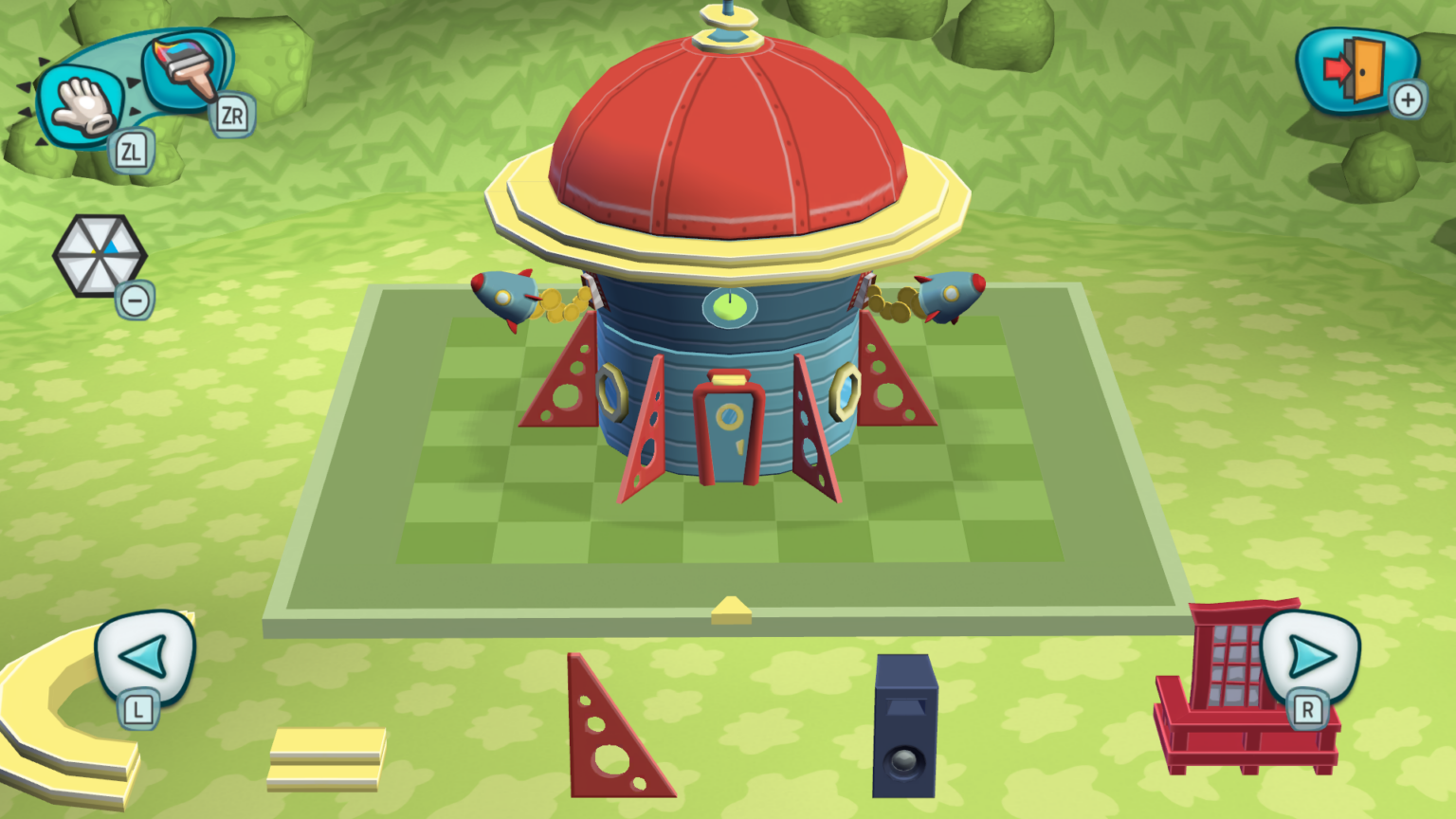Choose the flat yellow slab piece
1456x819 pixels.
(325, 759)
